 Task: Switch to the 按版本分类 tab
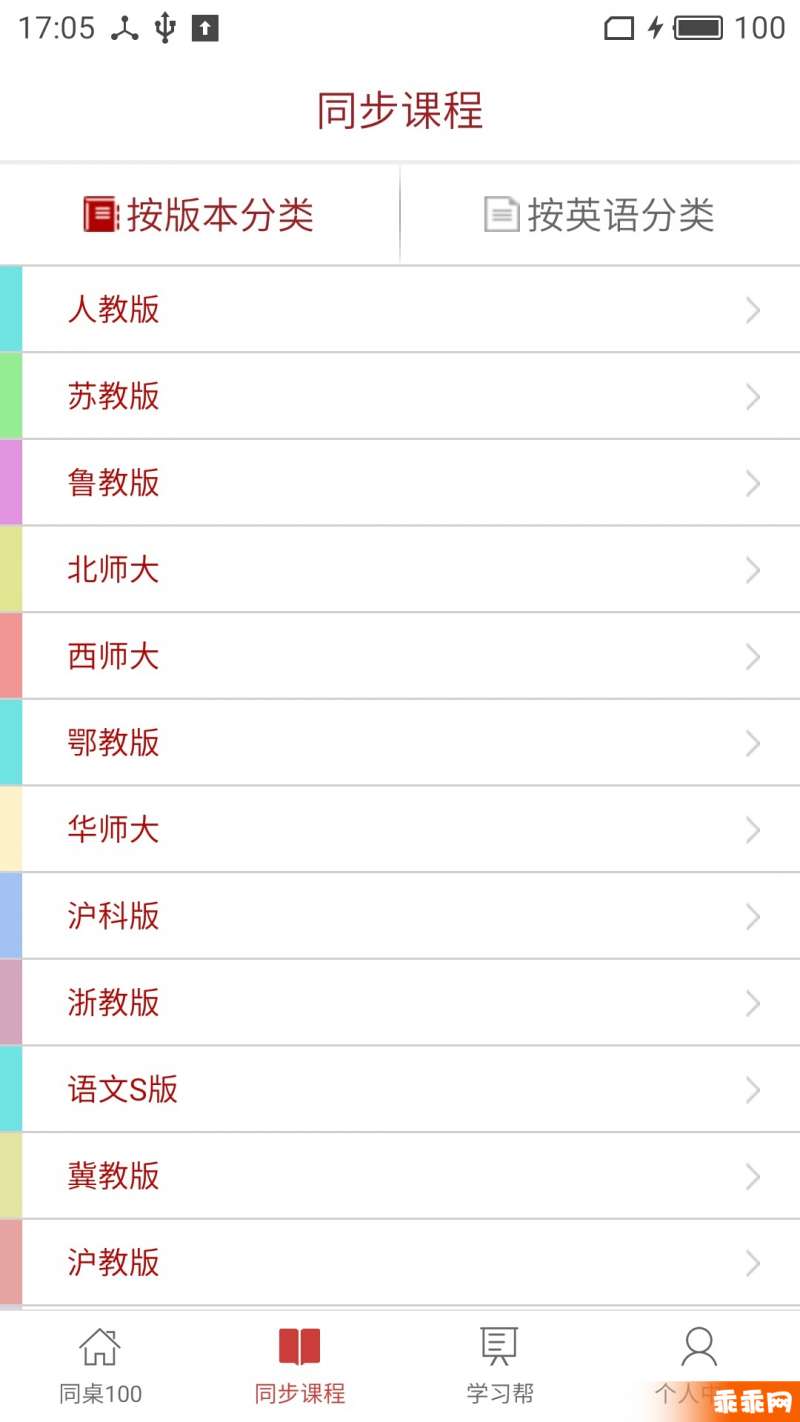click(x=199, y=215)
